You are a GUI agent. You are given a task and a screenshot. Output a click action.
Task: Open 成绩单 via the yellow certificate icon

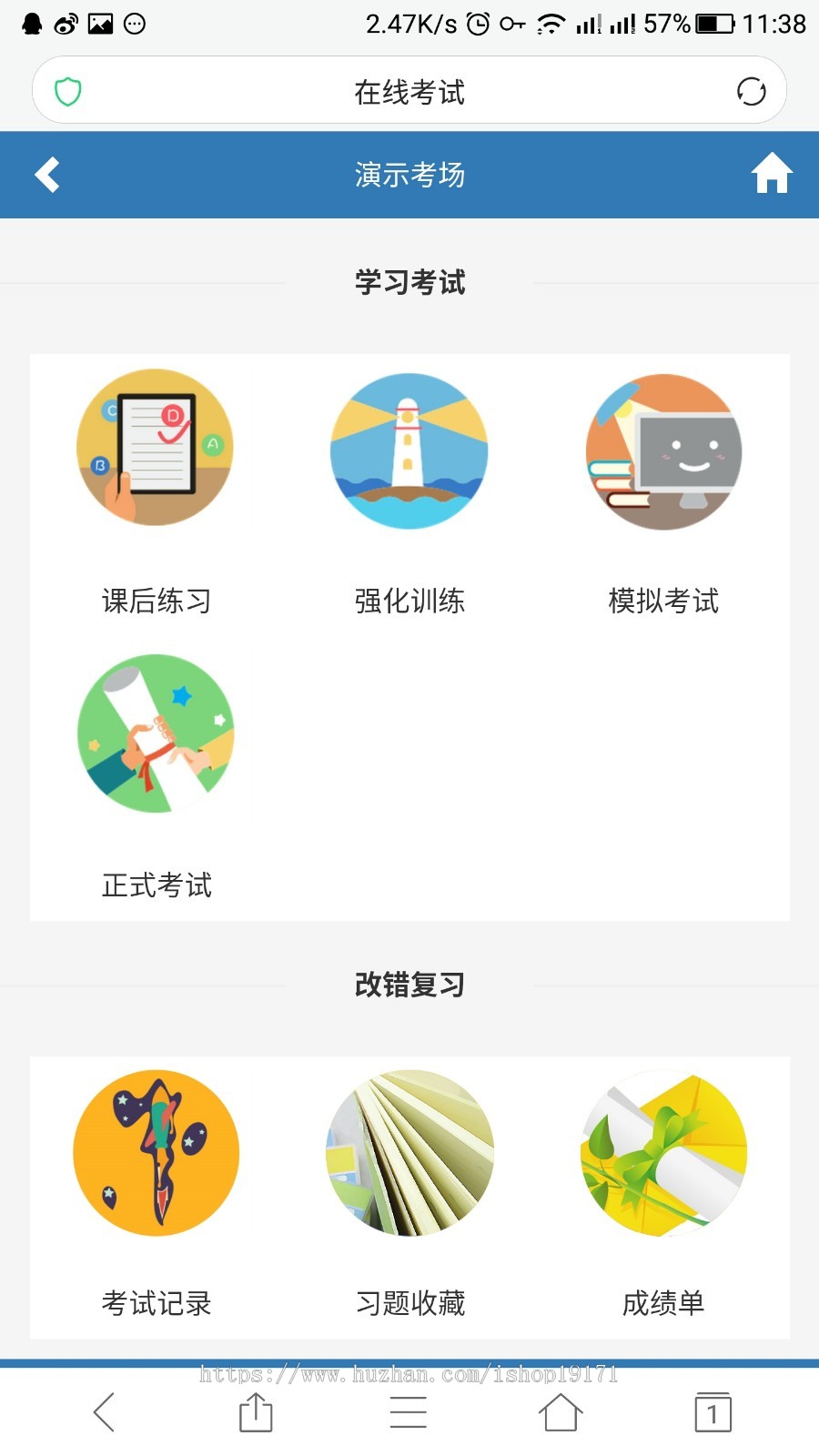663,1153
